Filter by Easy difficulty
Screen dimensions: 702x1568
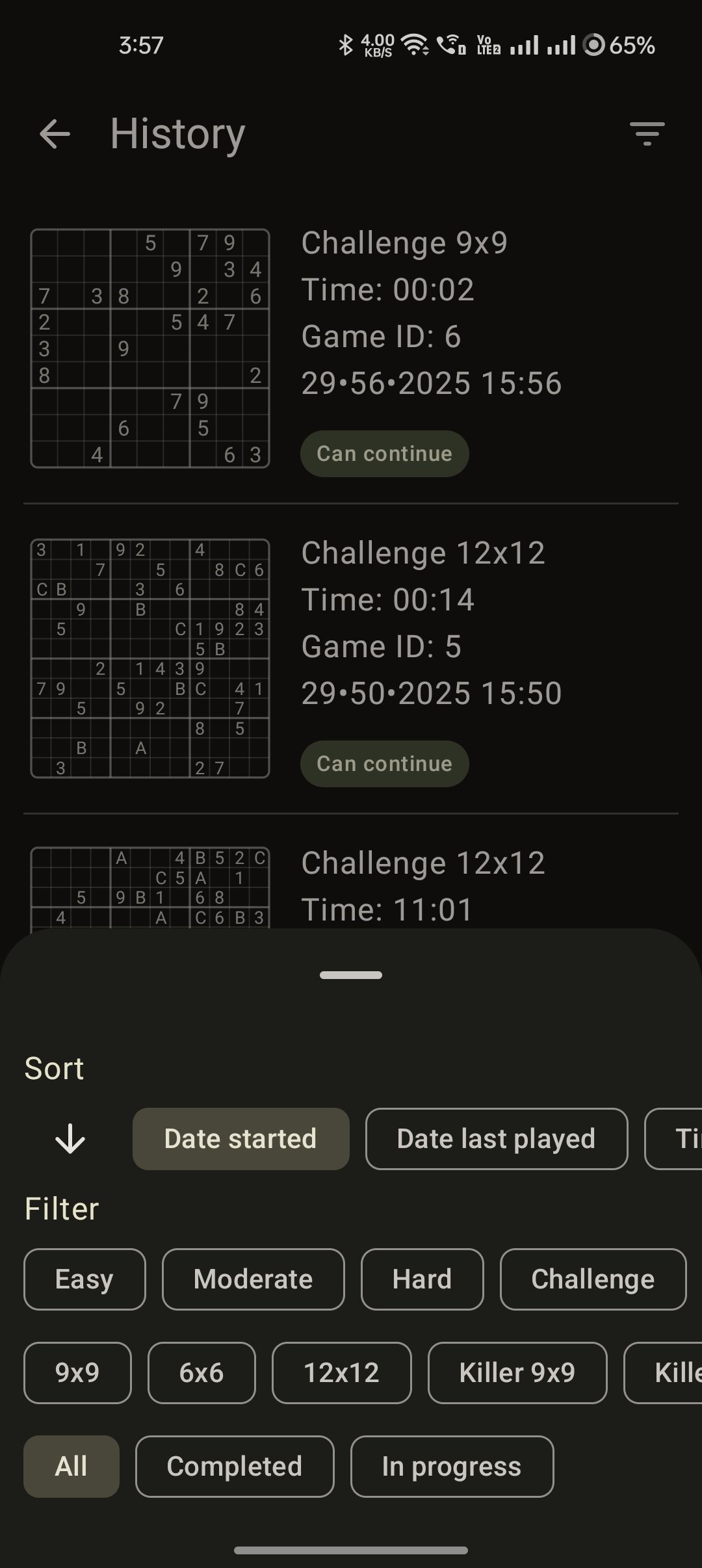84,1279
